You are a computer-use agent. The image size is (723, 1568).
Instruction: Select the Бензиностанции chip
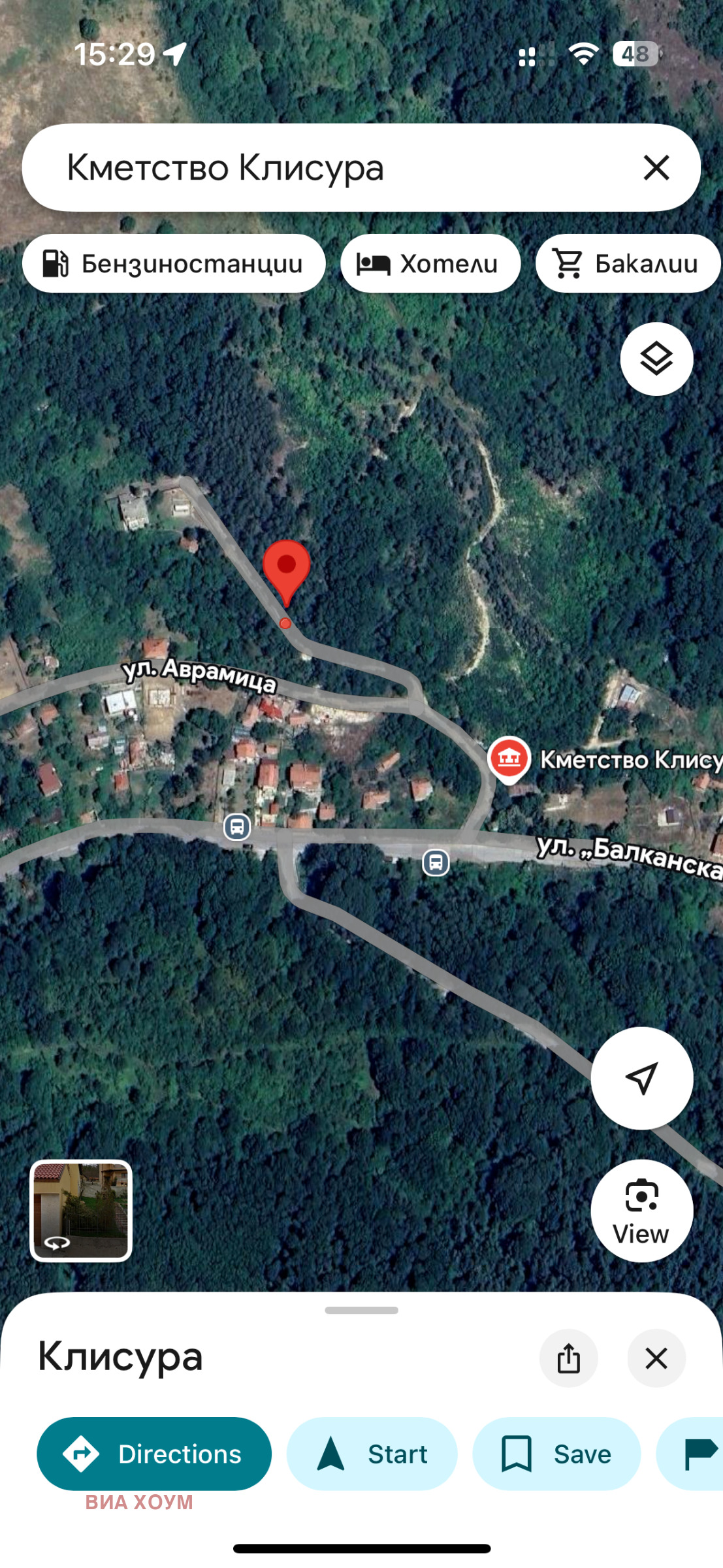pyautogui.click(x=174, y=263)
